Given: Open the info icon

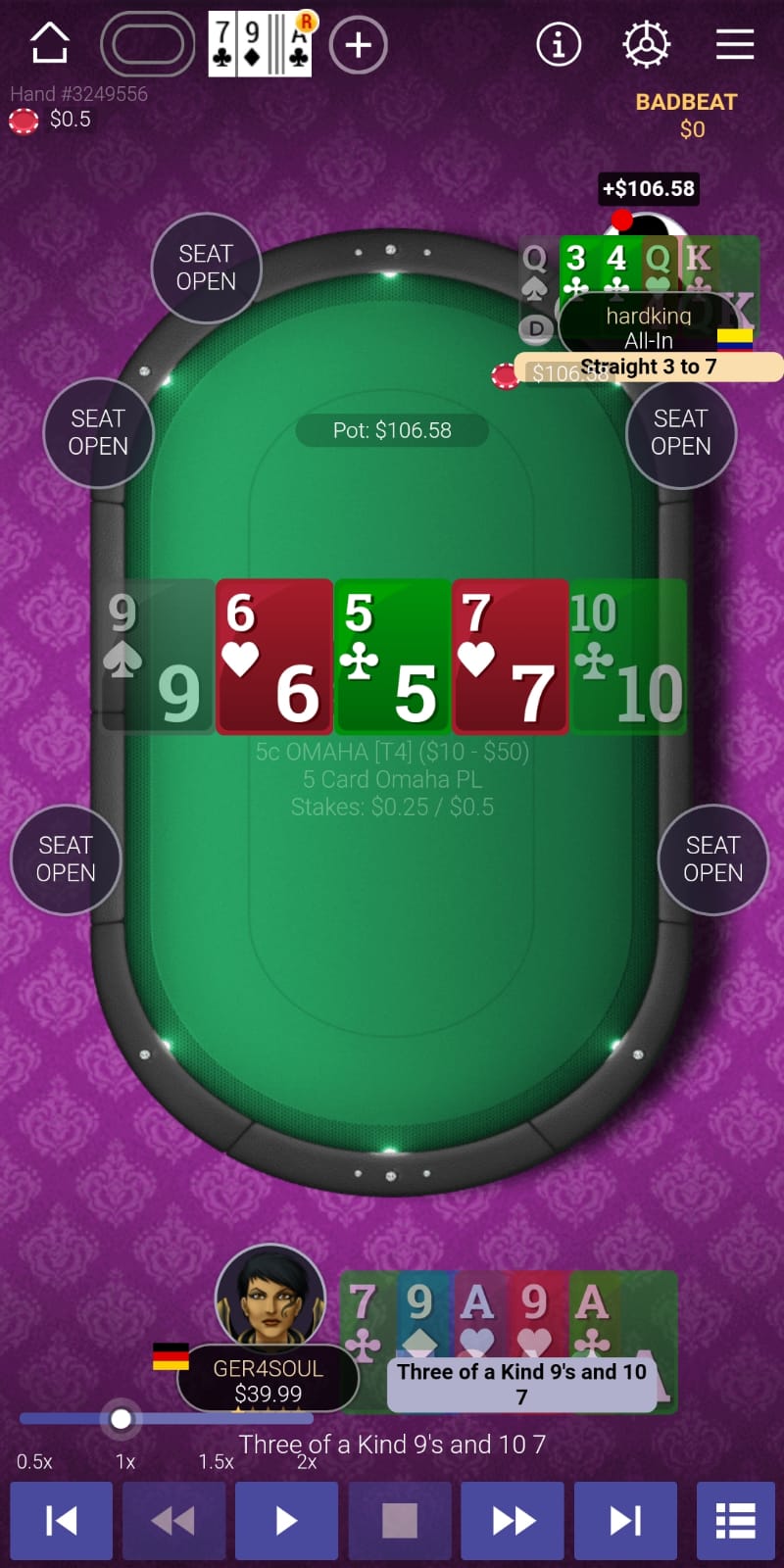Looking at the screenshot, I should (x=559, y=44).
